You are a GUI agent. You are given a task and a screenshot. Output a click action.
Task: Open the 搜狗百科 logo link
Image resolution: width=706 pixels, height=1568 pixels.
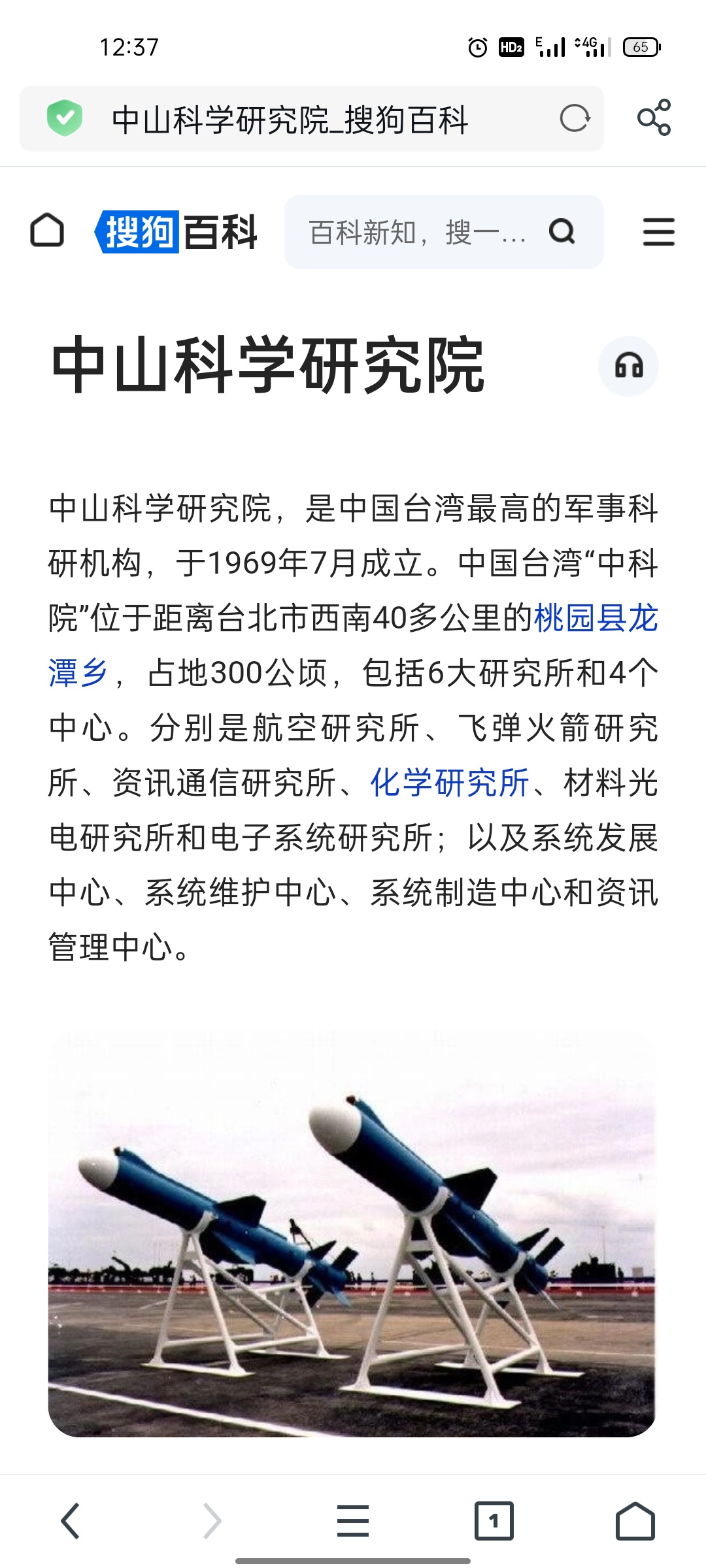176,232
